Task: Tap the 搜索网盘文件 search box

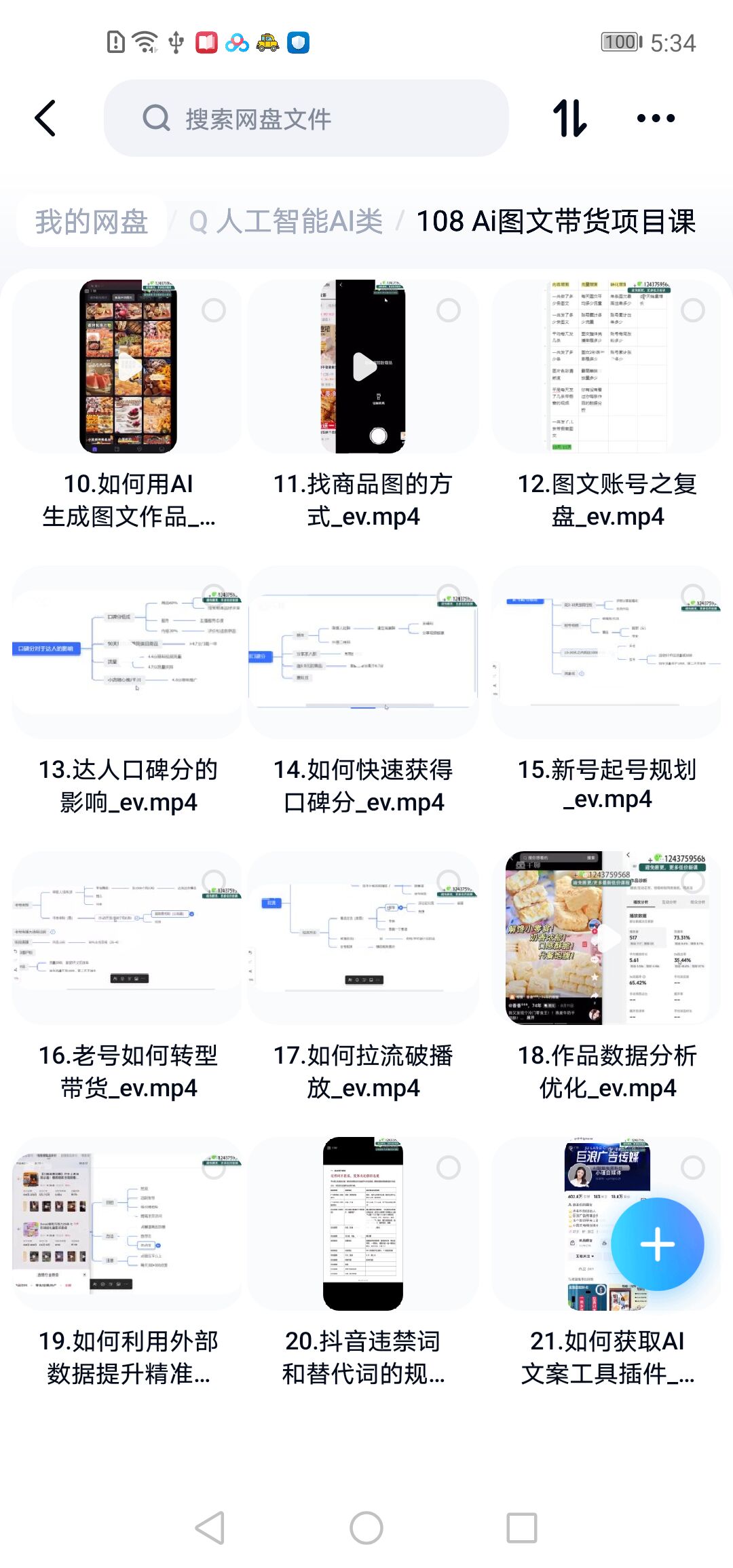Action: [305, 119]
